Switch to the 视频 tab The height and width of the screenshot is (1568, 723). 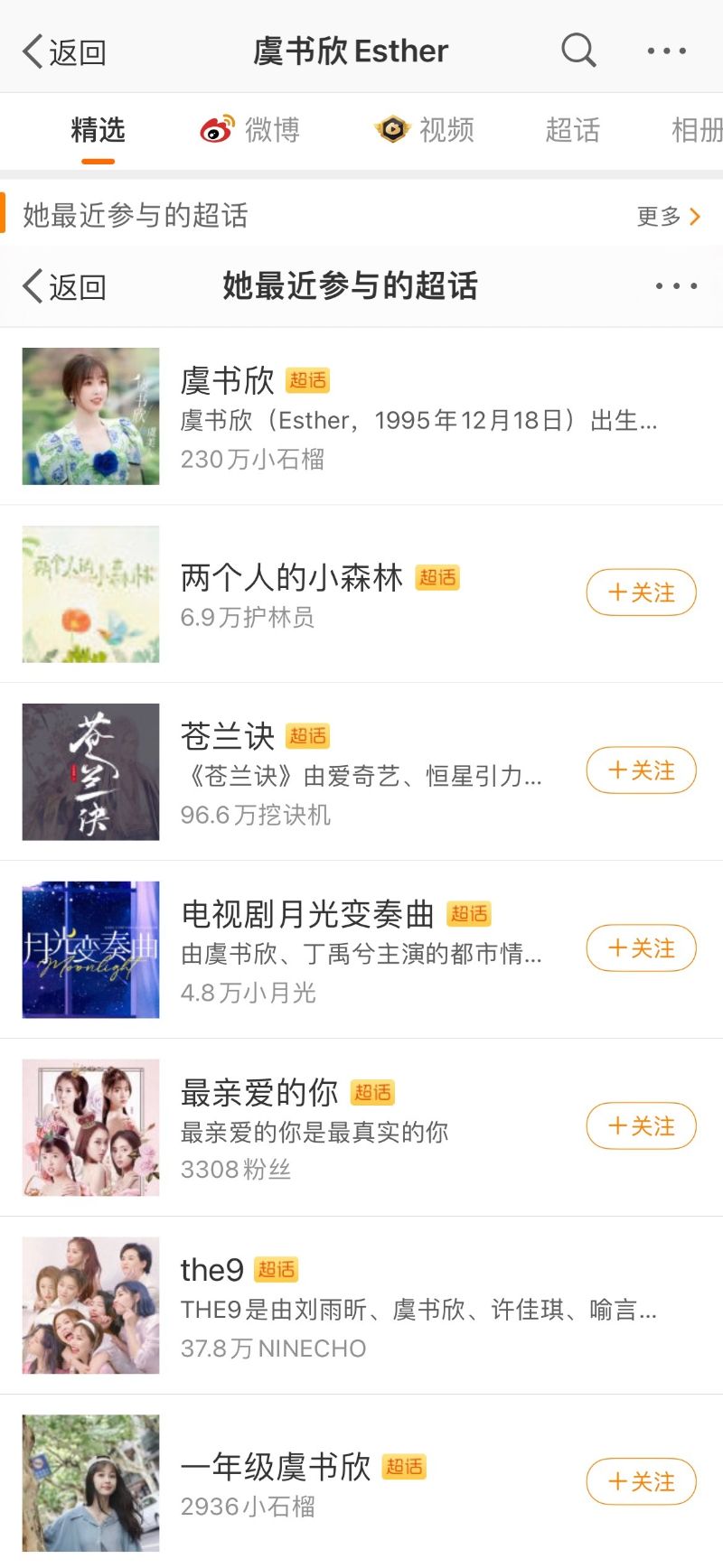tap(425, 130)
